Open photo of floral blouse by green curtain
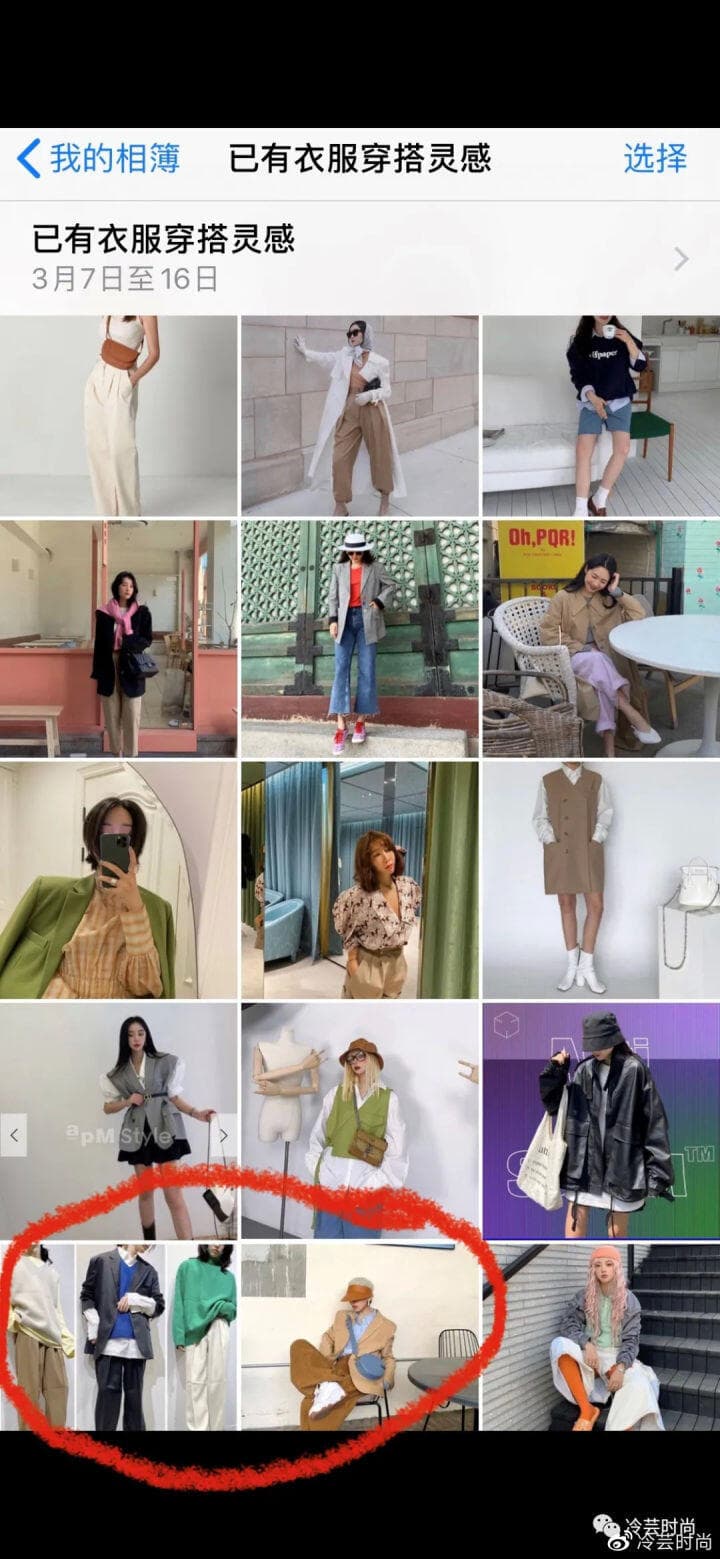Viewport: 720px width, 1559px height. point(360,880)
